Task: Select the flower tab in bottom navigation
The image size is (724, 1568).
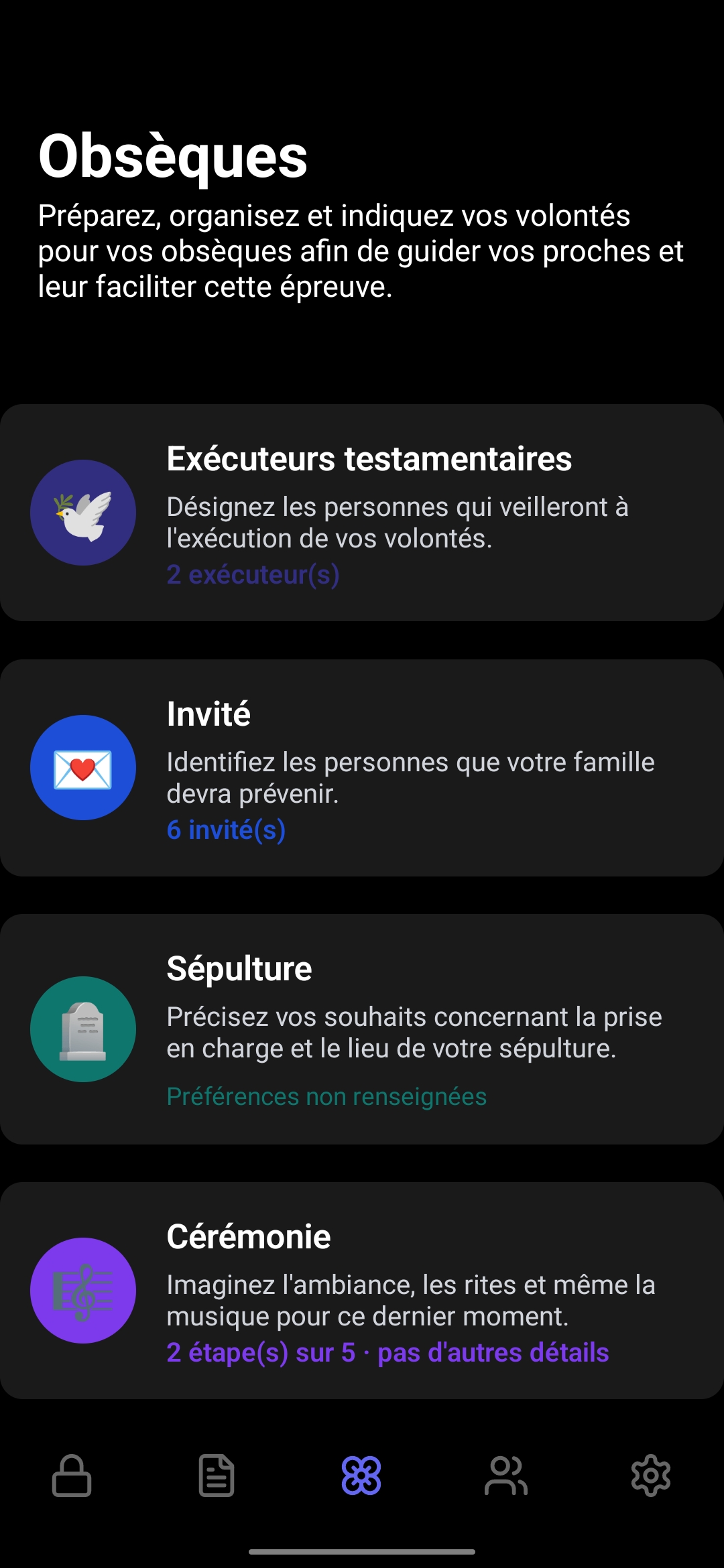Action: point(361,1476)
